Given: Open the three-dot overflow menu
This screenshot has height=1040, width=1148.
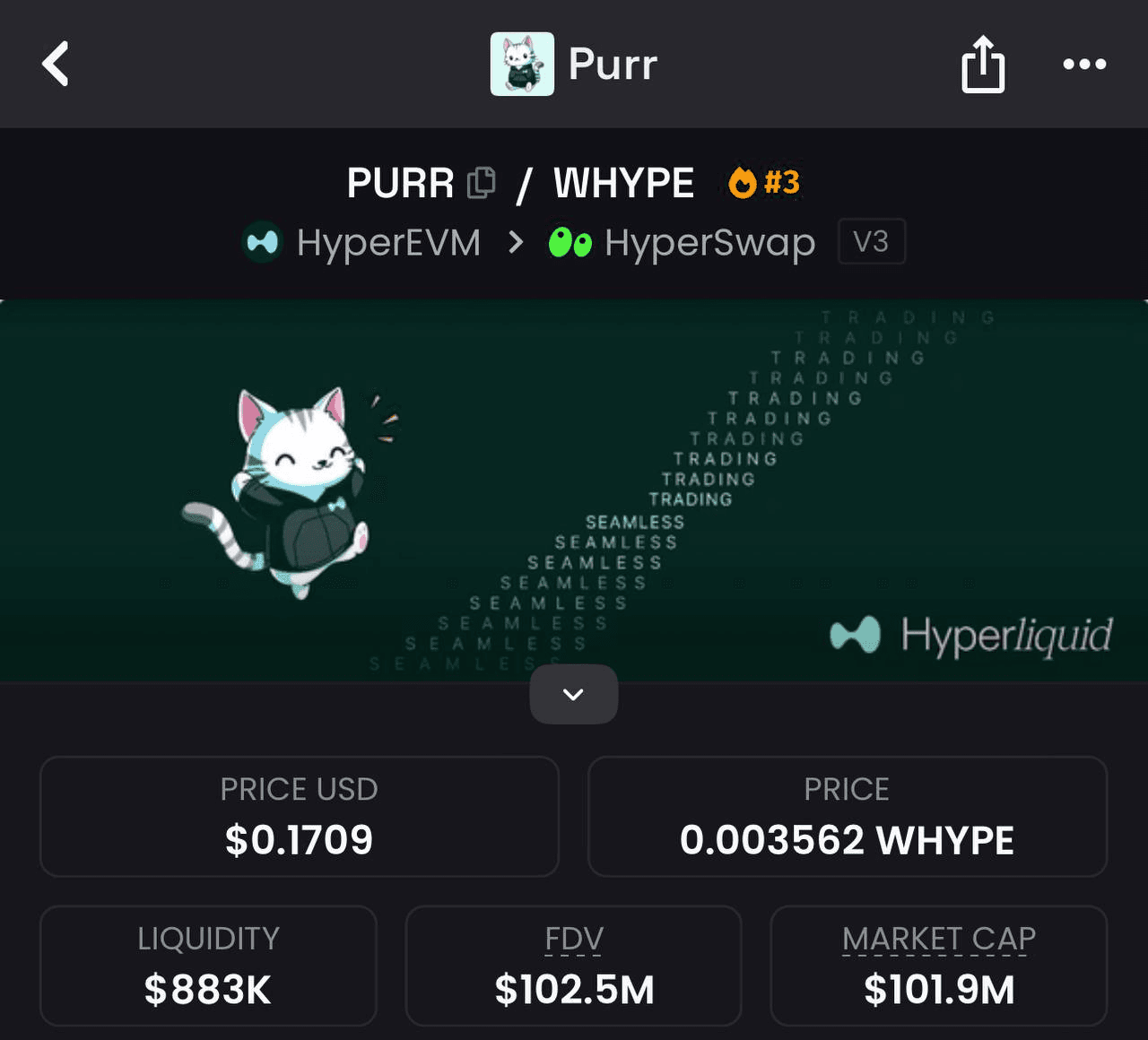Looking at the screenshot, I should pyautogui.click(x=1084, y=65).
